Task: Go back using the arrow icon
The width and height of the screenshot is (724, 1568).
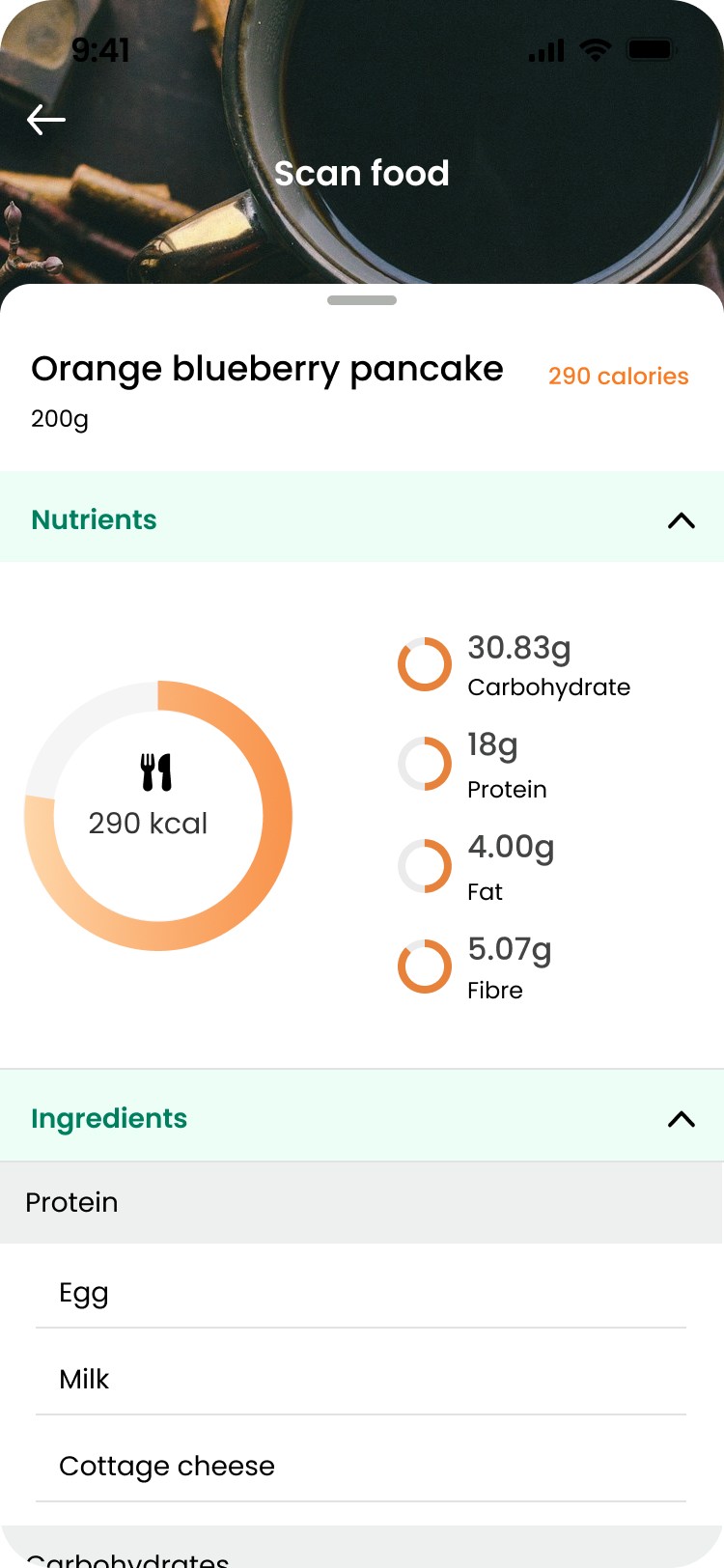Action: tap(46, 120)
